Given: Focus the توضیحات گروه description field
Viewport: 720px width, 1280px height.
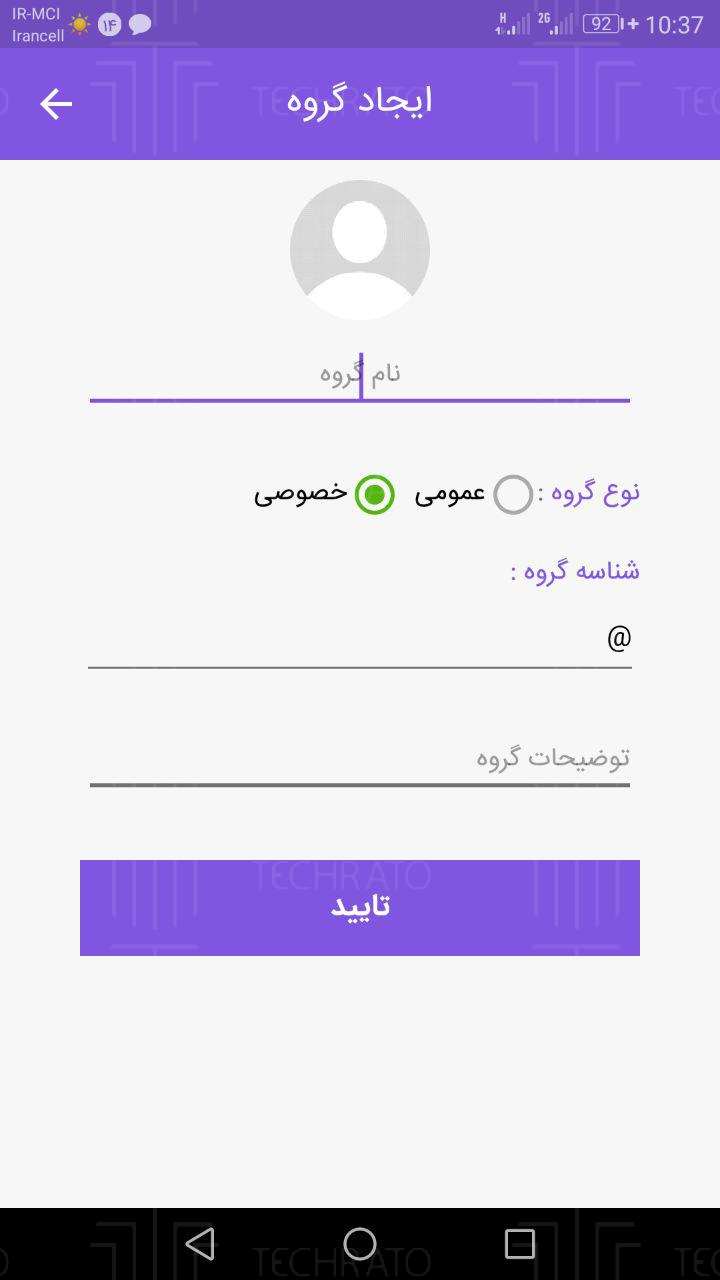Looking at the screenshot, I should (360, 759).
